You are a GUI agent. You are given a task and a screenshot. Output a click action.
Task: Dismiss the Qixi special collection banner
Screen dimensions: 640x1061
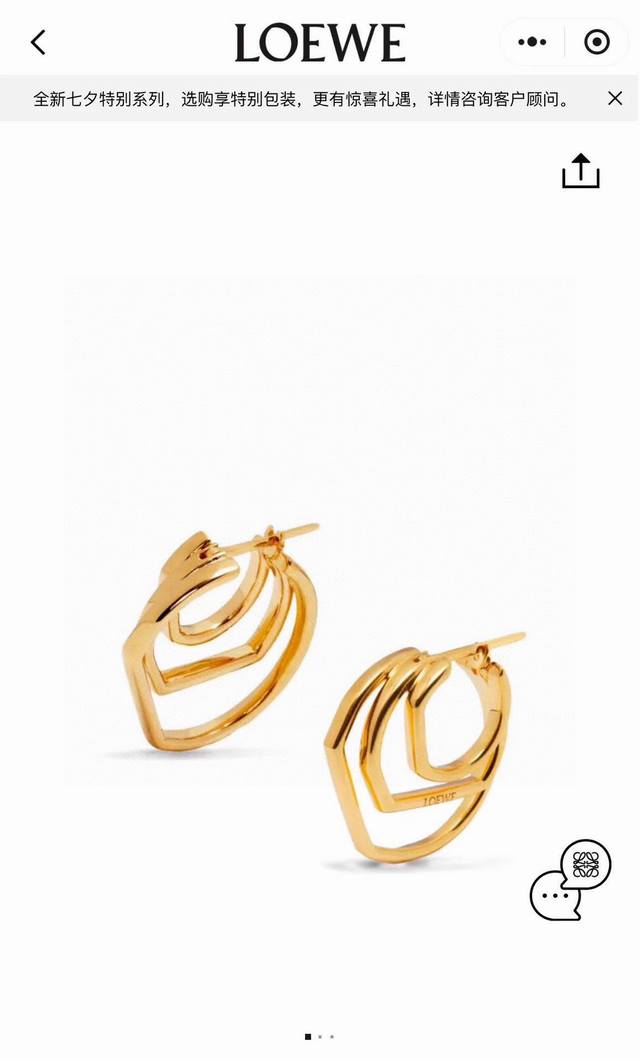click(x=615, y=98)
